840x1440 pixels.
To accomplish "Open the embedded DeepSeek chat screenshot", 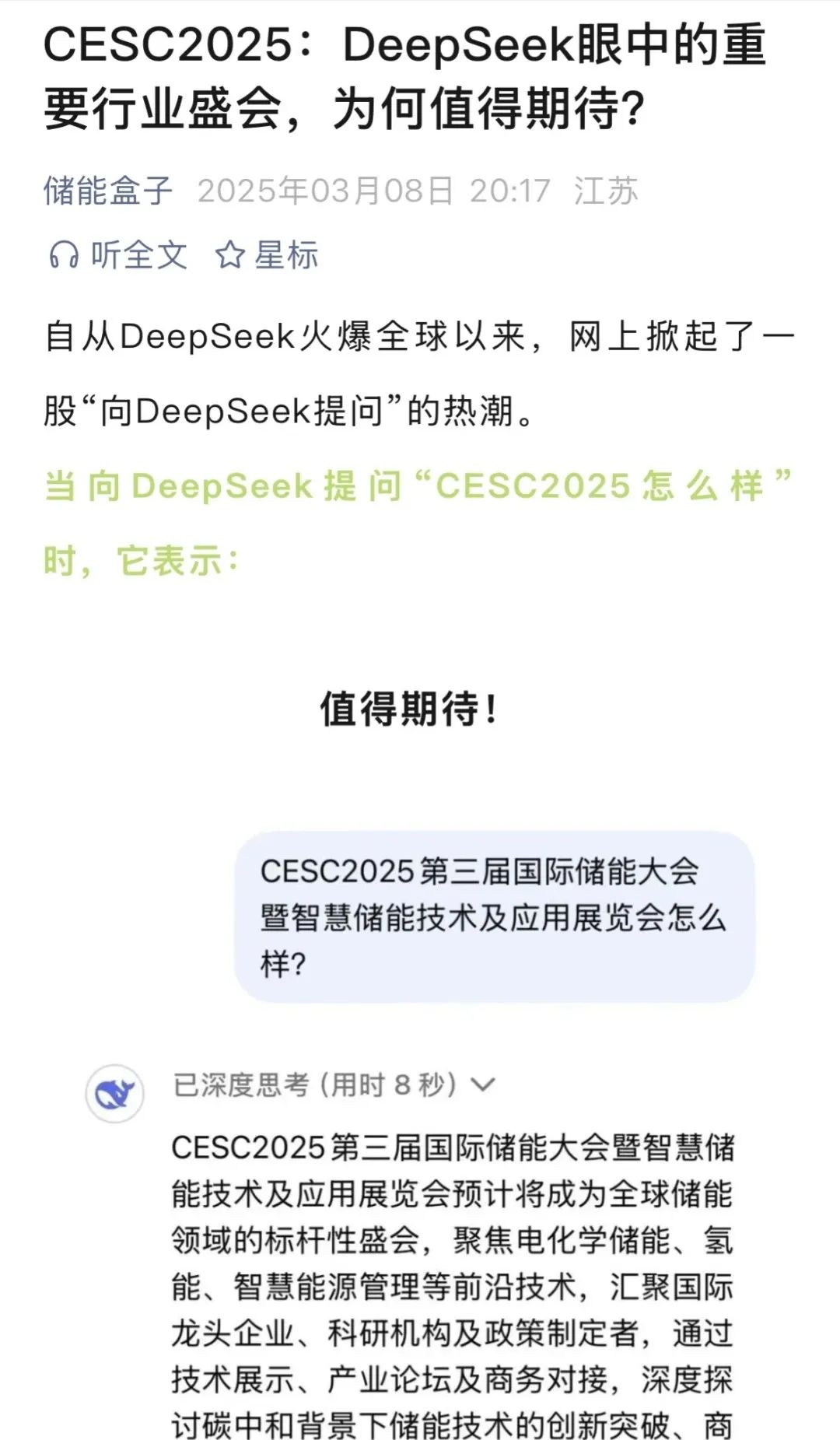I will click(420, 1136).
